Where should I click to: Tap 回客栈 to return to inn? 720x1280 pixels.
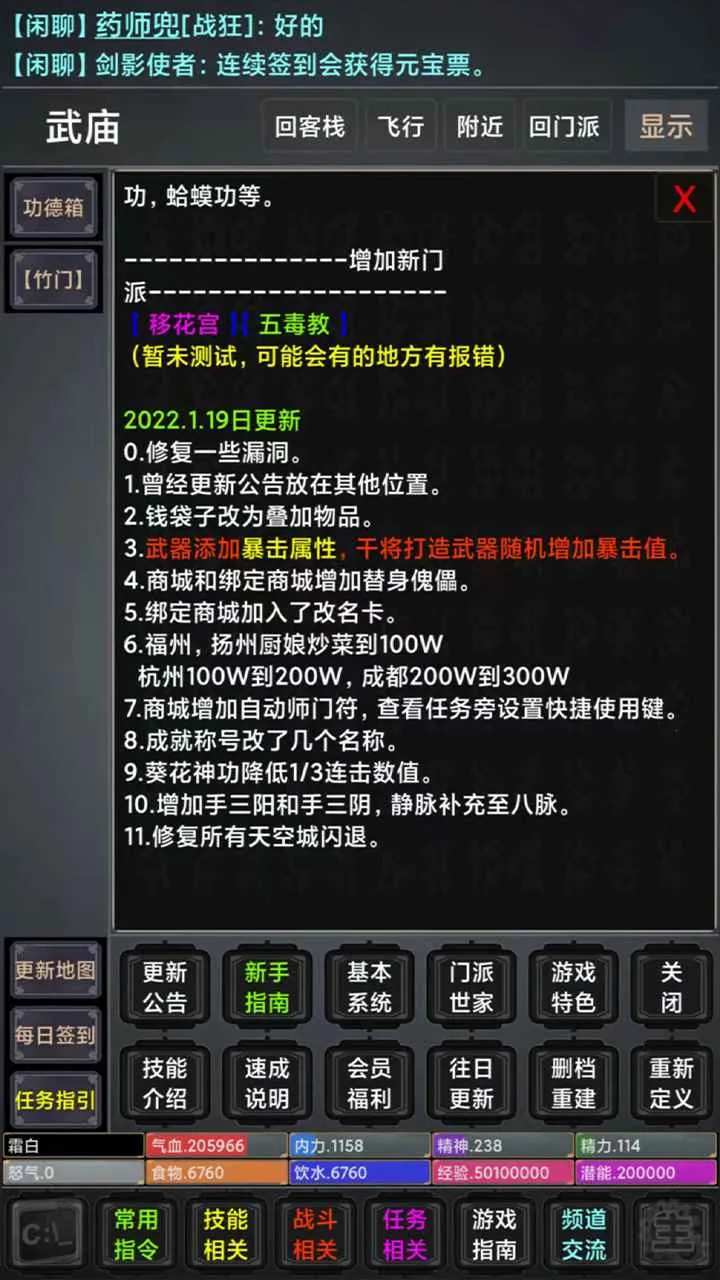[309, 127]
